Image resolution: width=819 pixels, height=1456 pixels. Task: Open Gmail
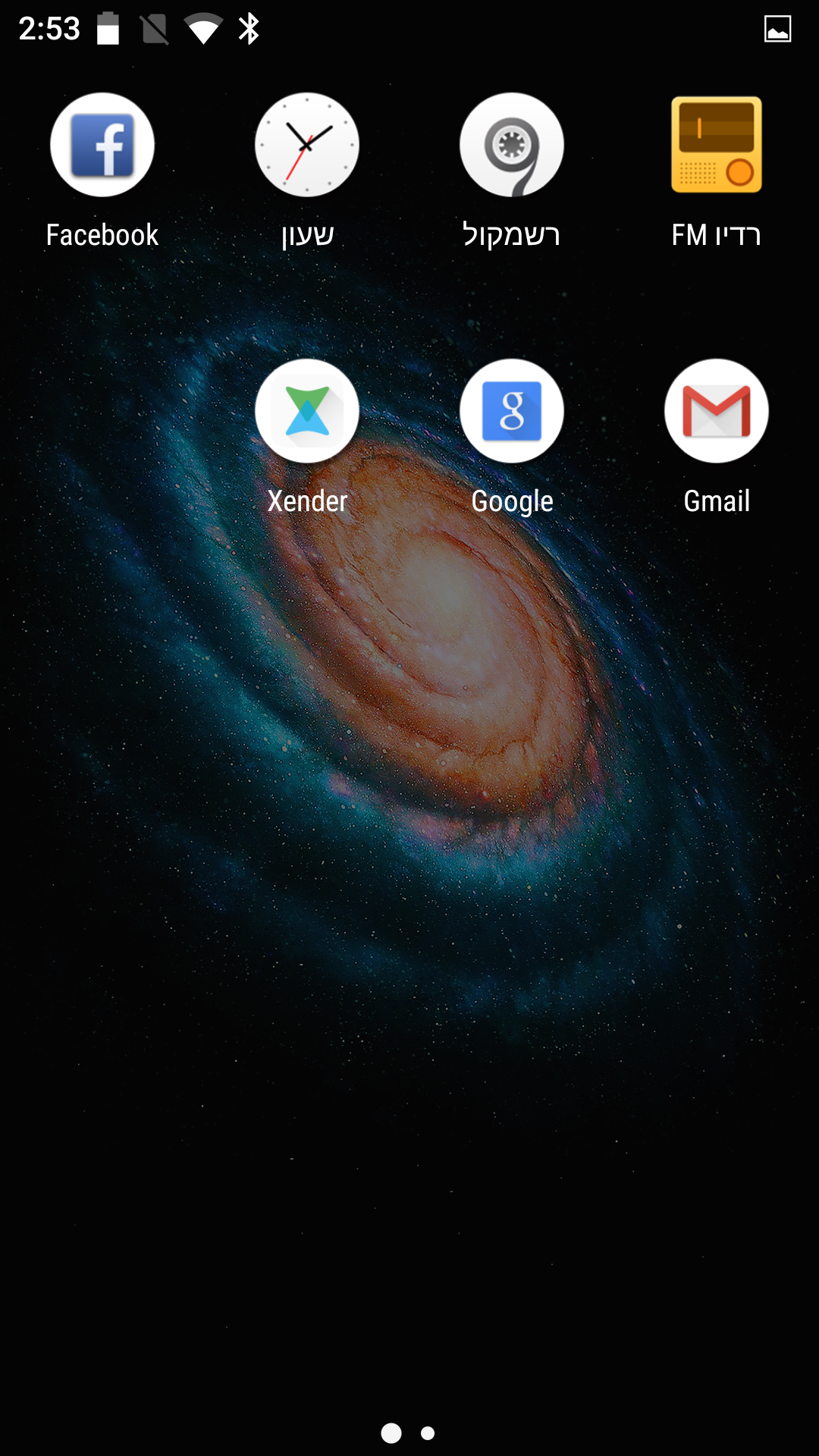tap(717, 411)
